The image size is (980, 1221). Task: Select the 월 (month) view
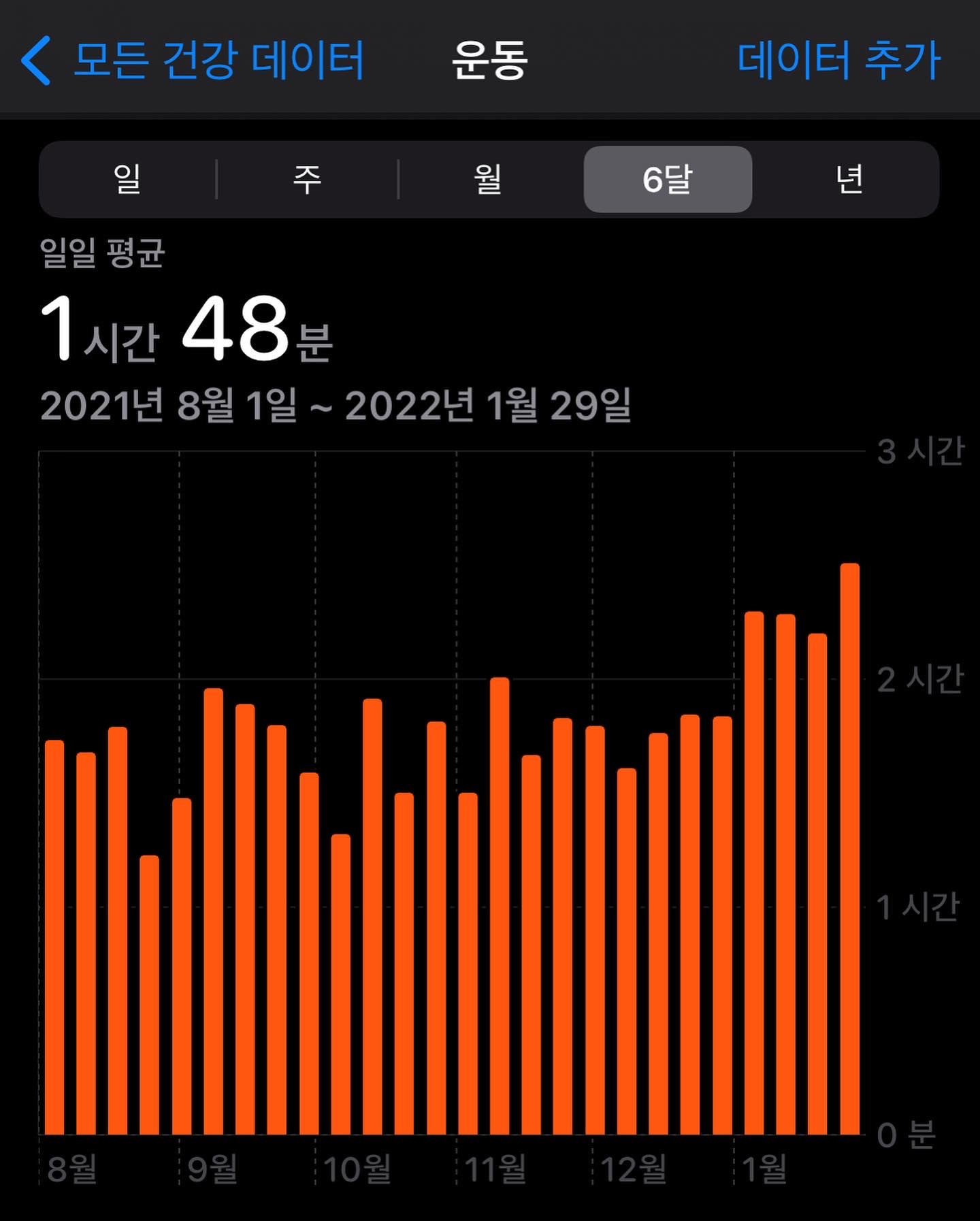pyautogui.click(x=488, y=180)
